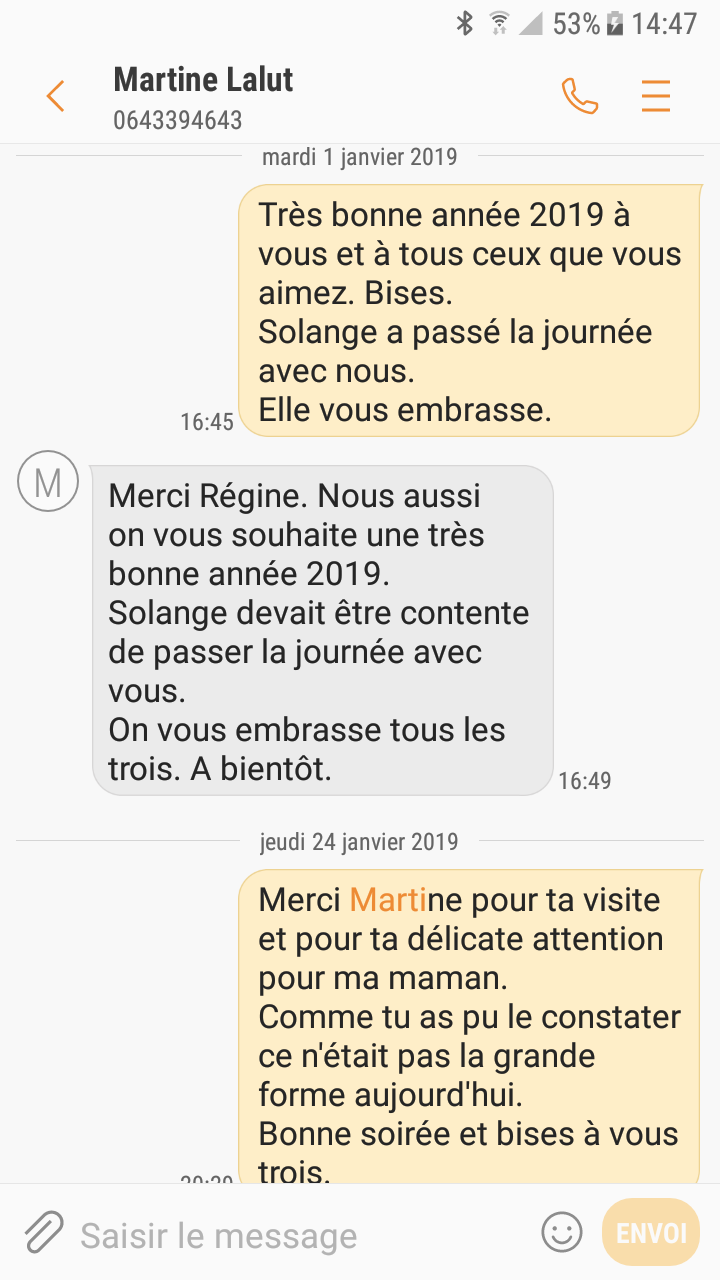The height and width of the screenshot is (1280, 720).
Task: Call Martine Lalut with the phone icon
Action: click(x=579, y=96)
